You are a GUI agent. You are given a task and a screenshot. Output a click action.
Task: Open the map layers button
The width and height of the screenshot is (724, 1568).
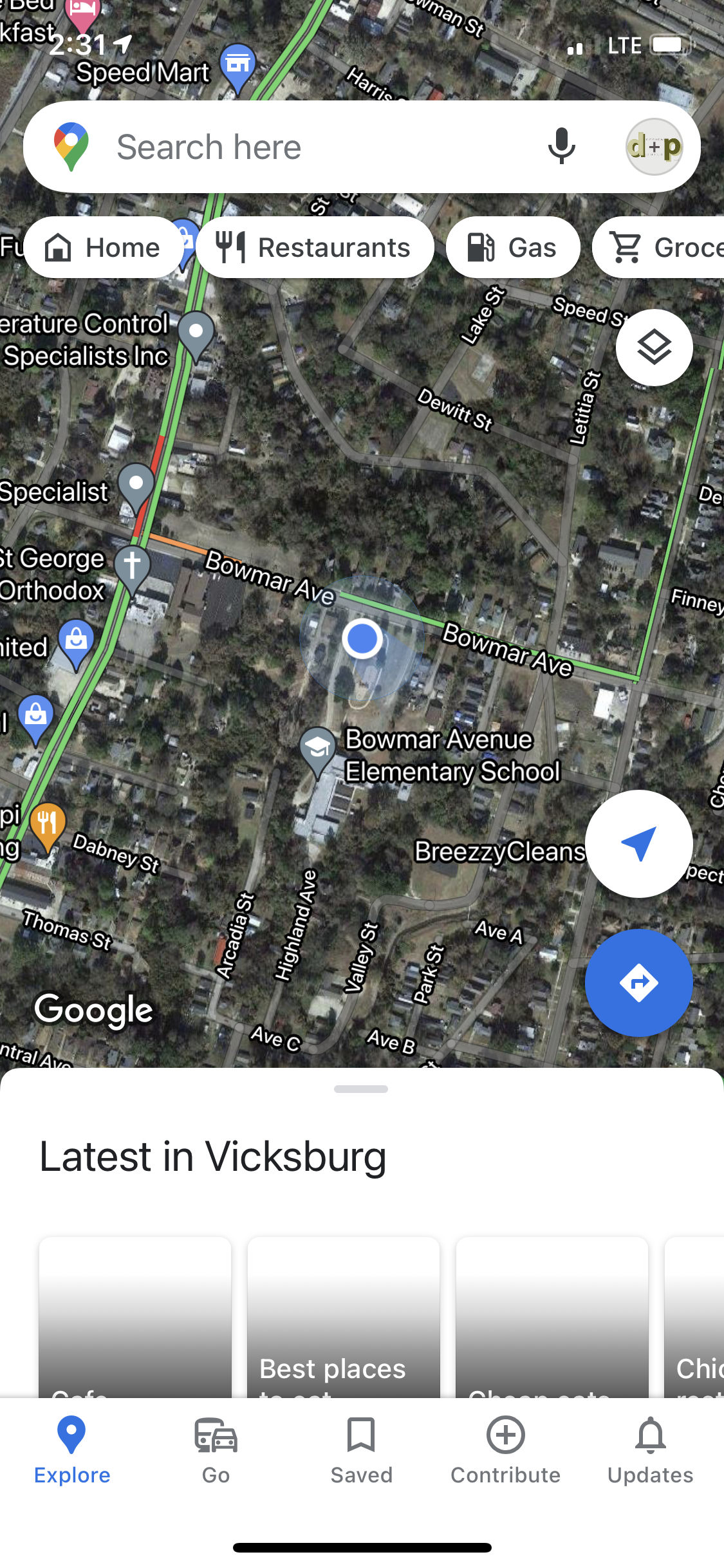(654, 348)
